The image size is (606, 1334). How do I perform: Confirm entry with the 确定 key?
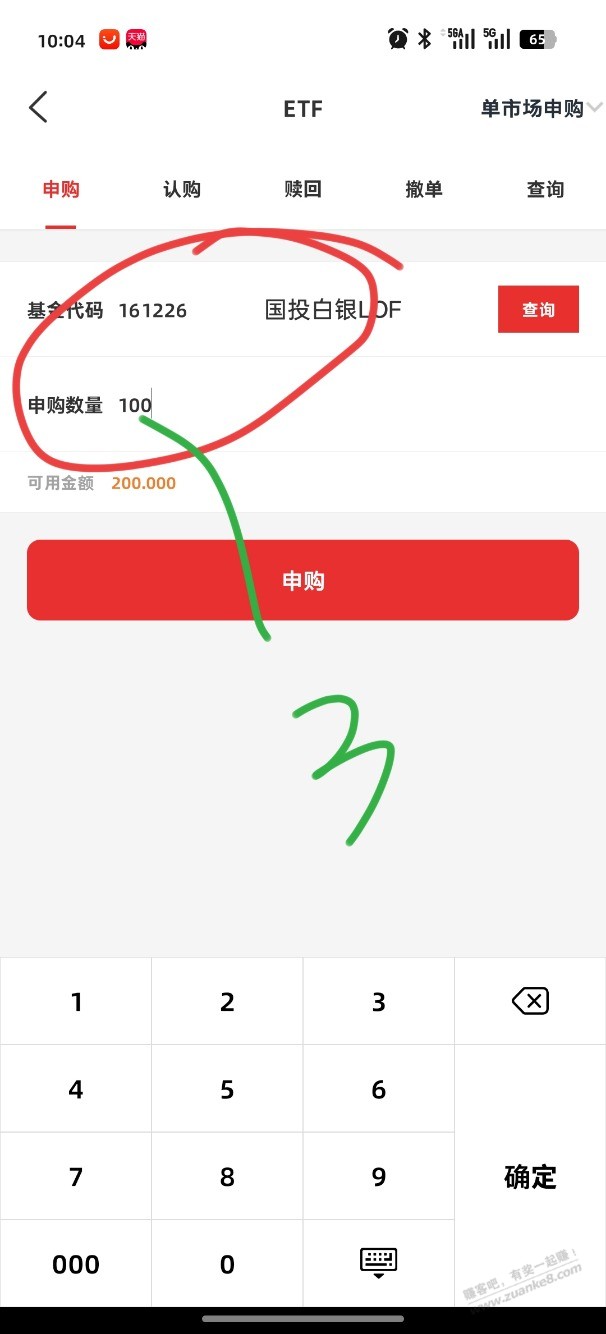tap(530, 1176)
